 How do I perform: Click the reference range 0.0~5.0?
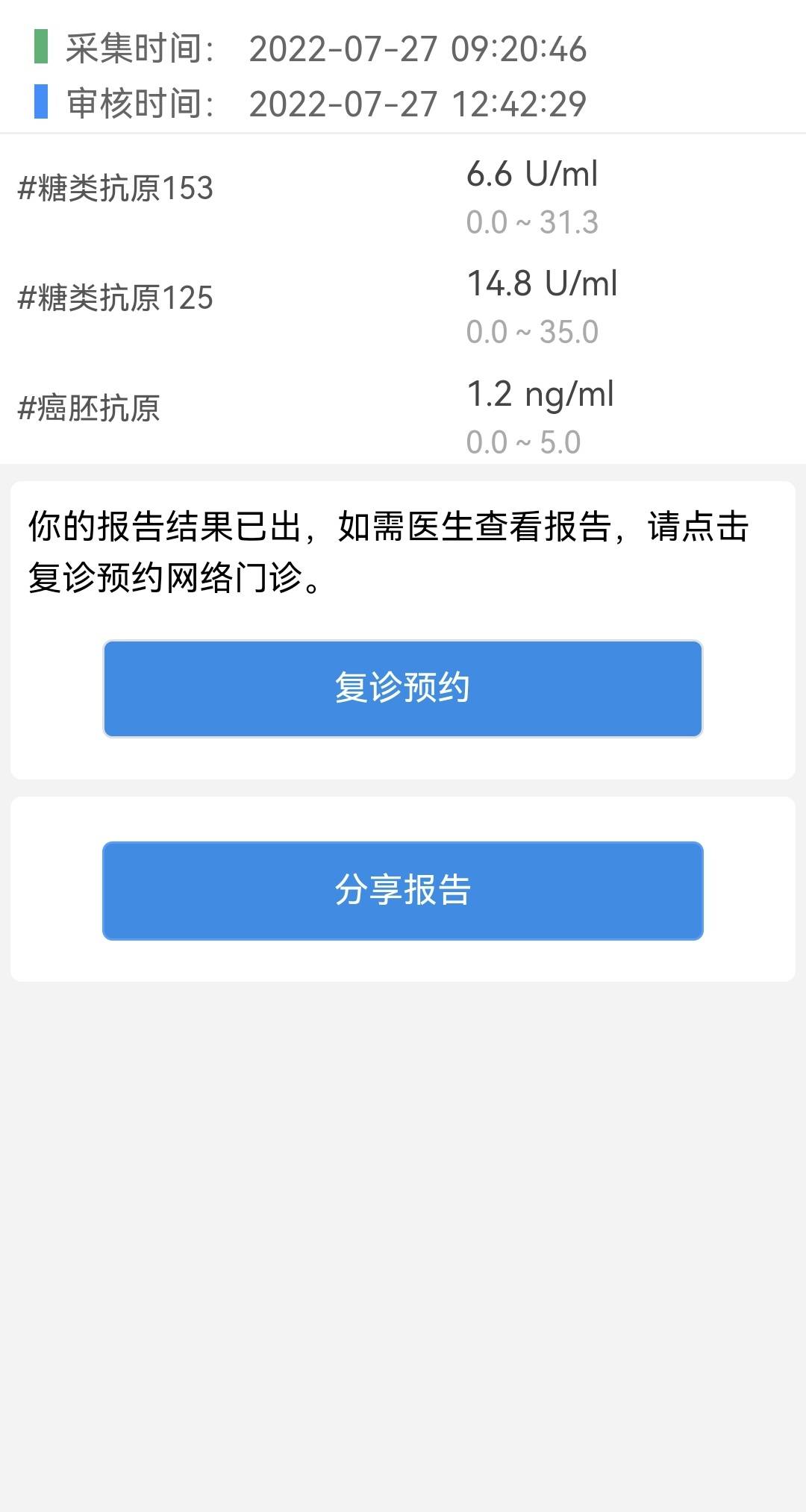point(522,440)
